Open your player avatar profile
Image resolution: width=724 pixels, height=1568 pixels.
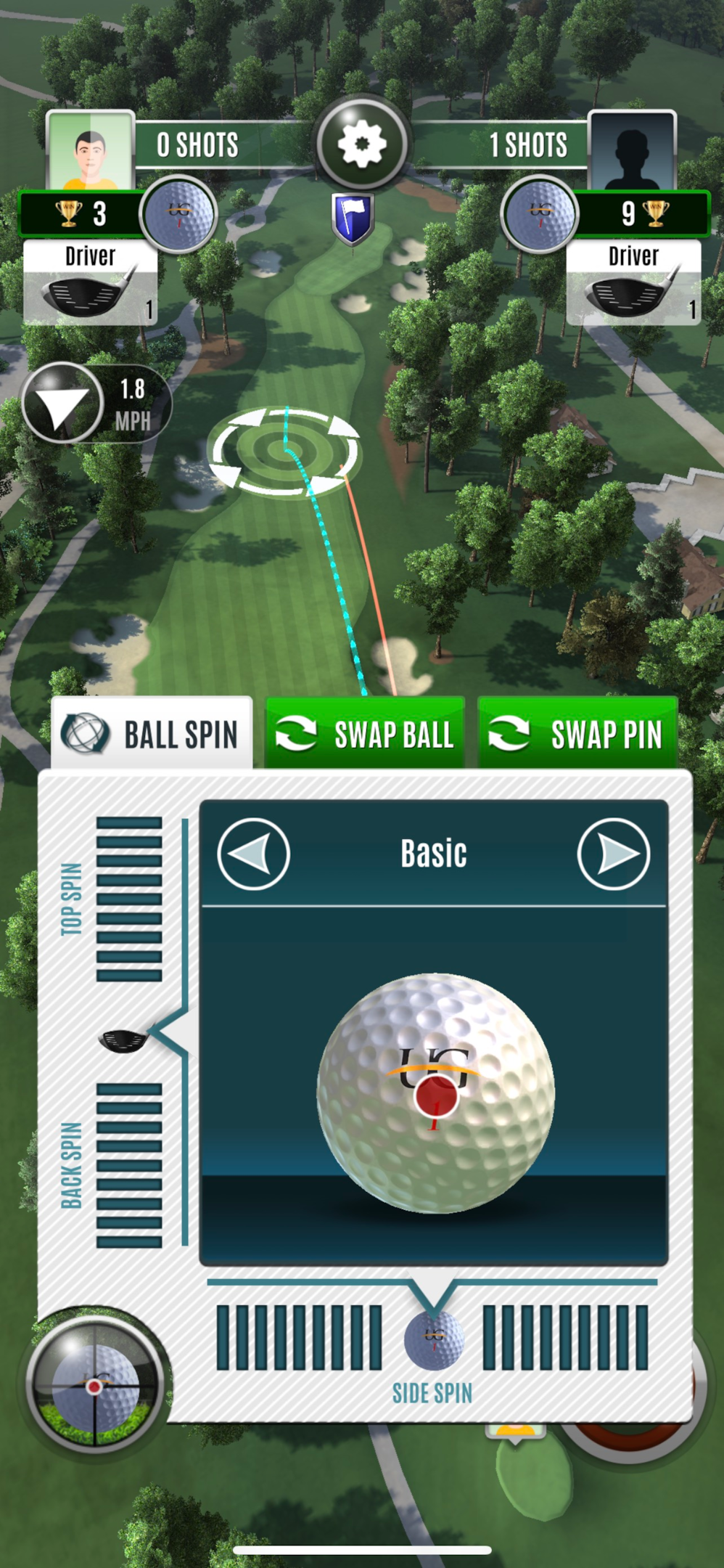[x=91, y=151]
